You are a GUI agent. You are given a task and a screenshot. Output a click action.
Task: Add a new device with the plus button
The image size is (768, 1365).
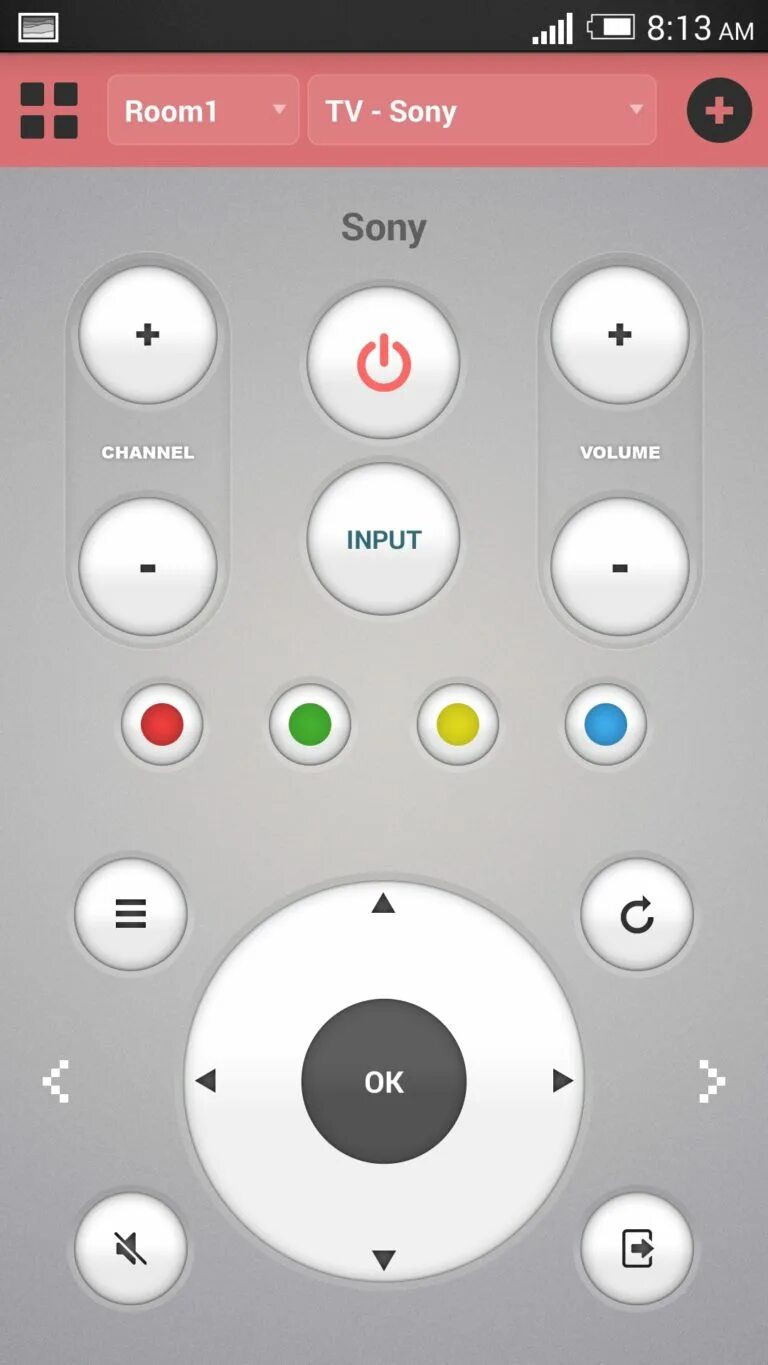(718, 110)
